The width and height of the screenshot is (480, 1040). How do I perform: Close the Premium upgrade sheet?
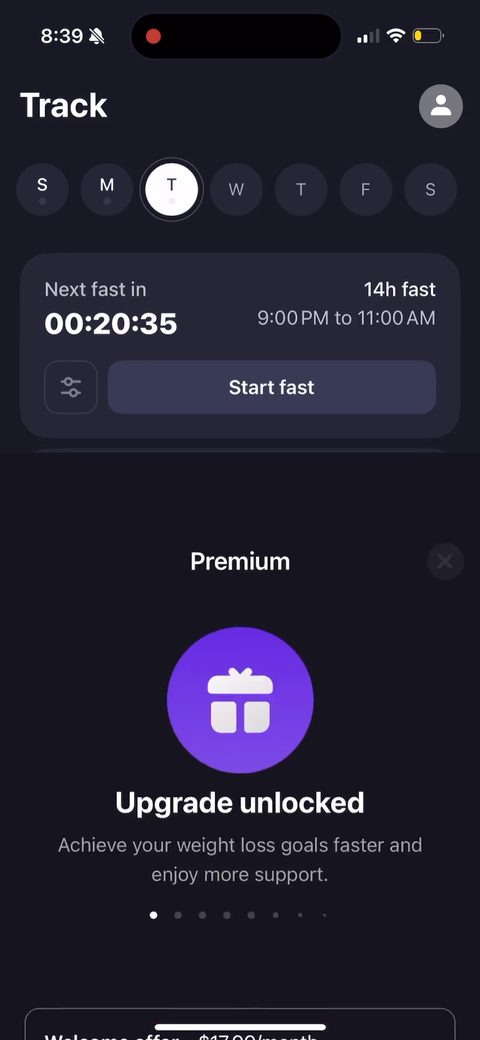click(445, 562)
